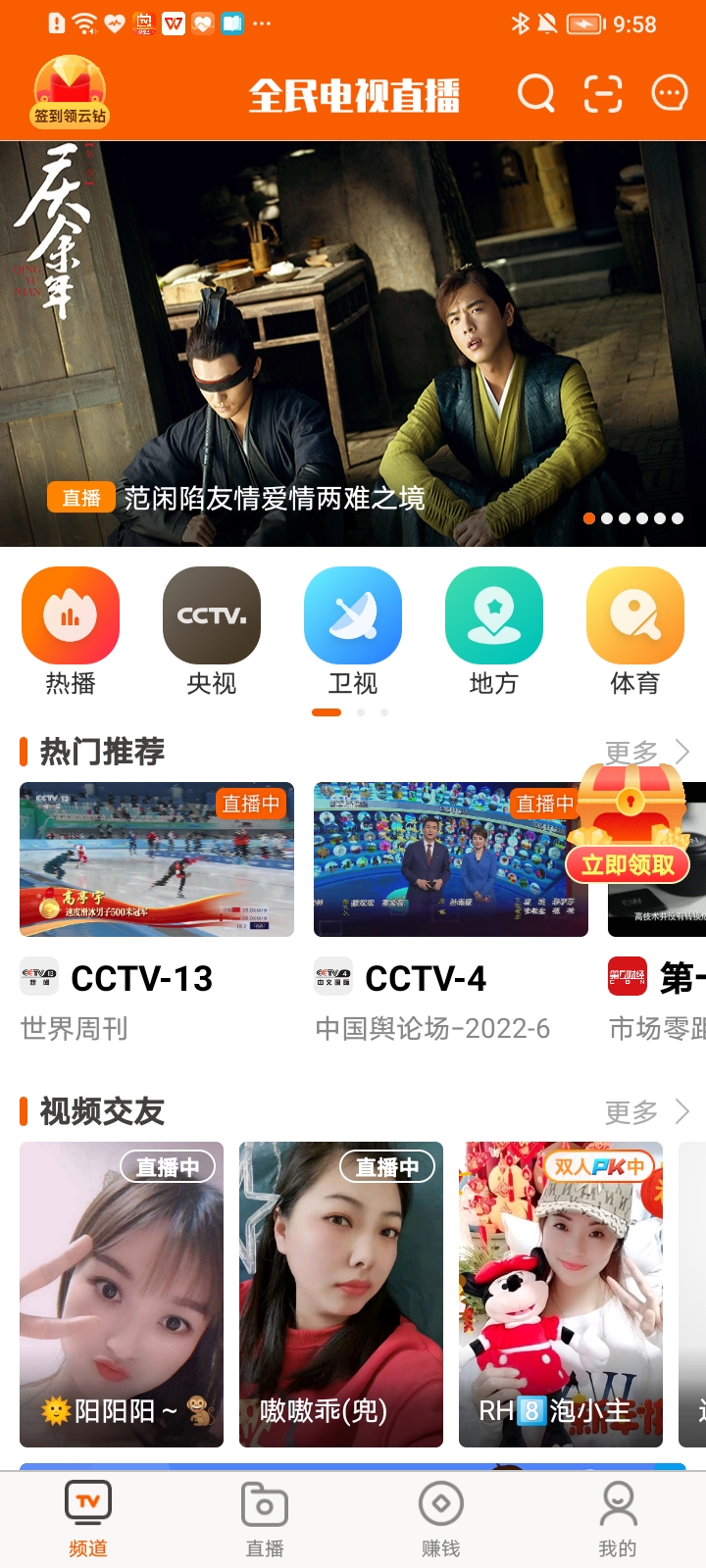Open the CCTV-13 live stream card
Screen dimensions: 706x1568
(x=157, y=859)
